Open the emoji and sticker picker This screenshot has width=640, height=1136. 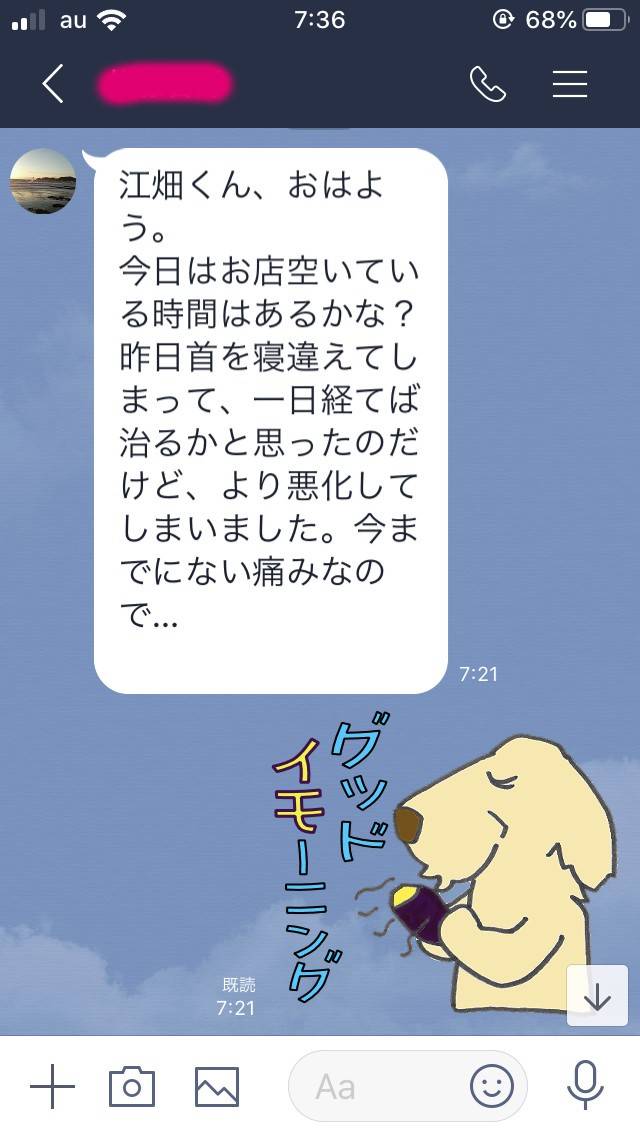[x=491, y=1086]
